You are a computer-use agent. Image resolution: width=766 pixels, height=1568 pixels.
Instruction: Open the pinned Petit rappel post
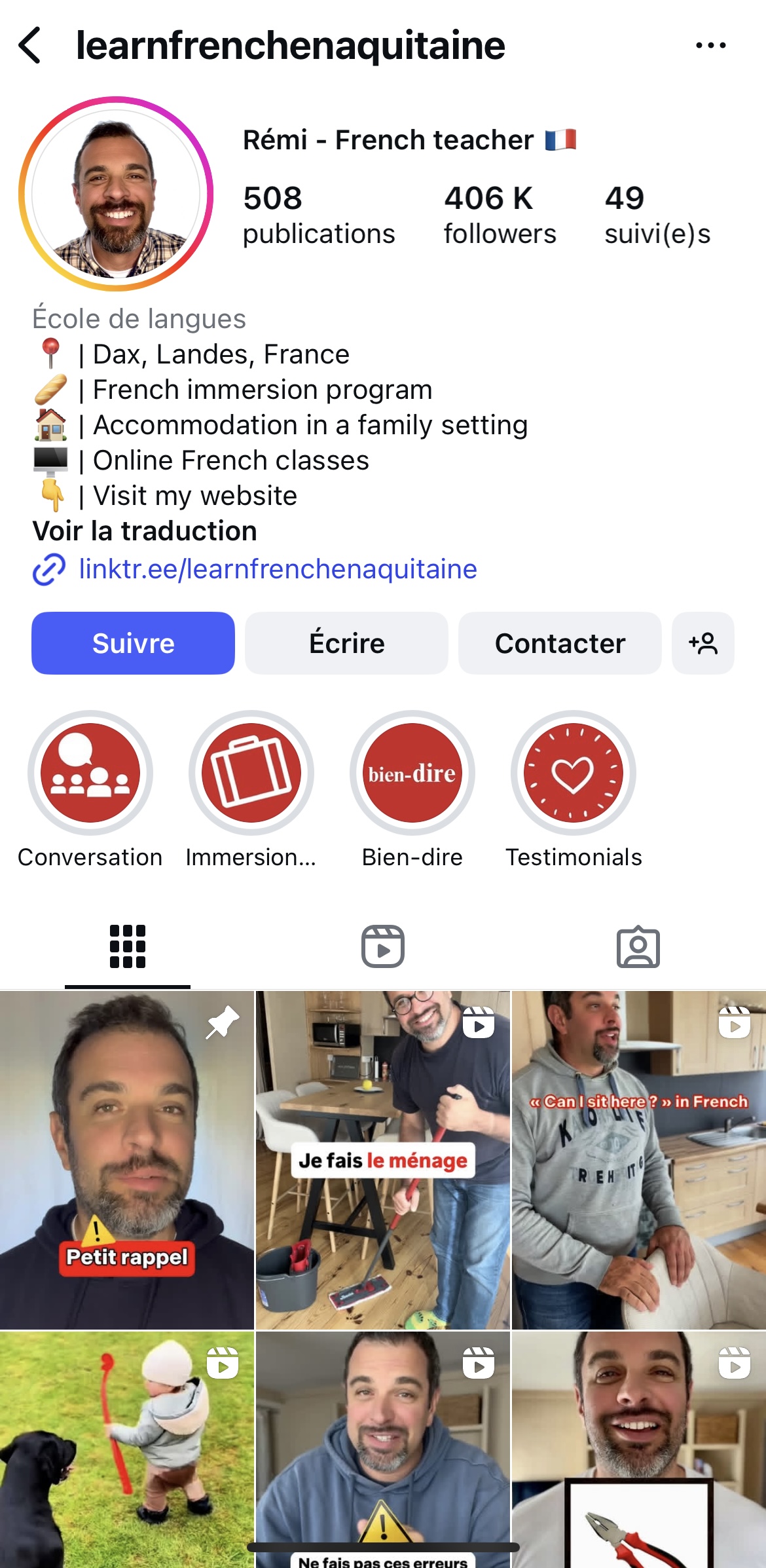click(x=127, y=1159)
